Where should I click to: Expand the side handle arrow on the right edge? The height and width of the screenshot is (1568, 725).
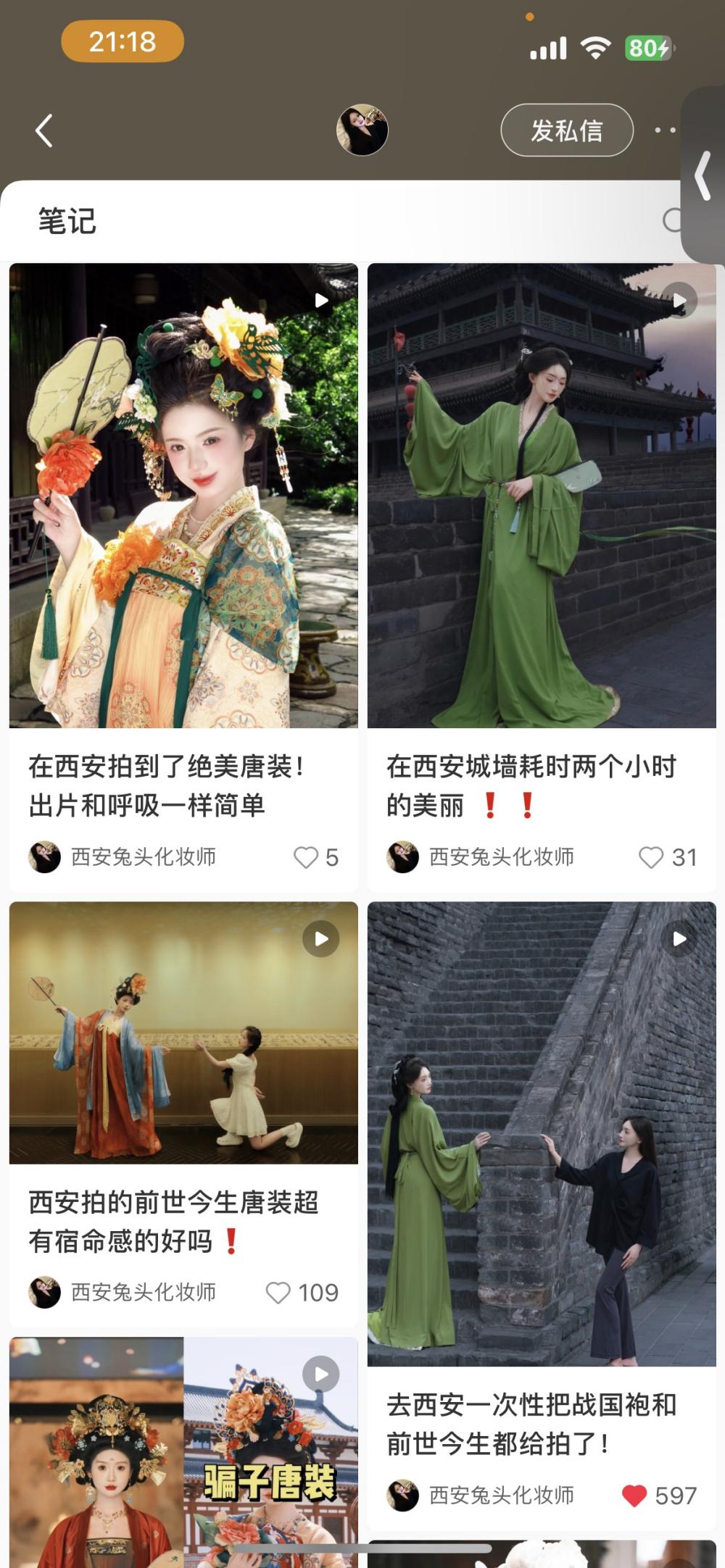[x=703, y=175]
